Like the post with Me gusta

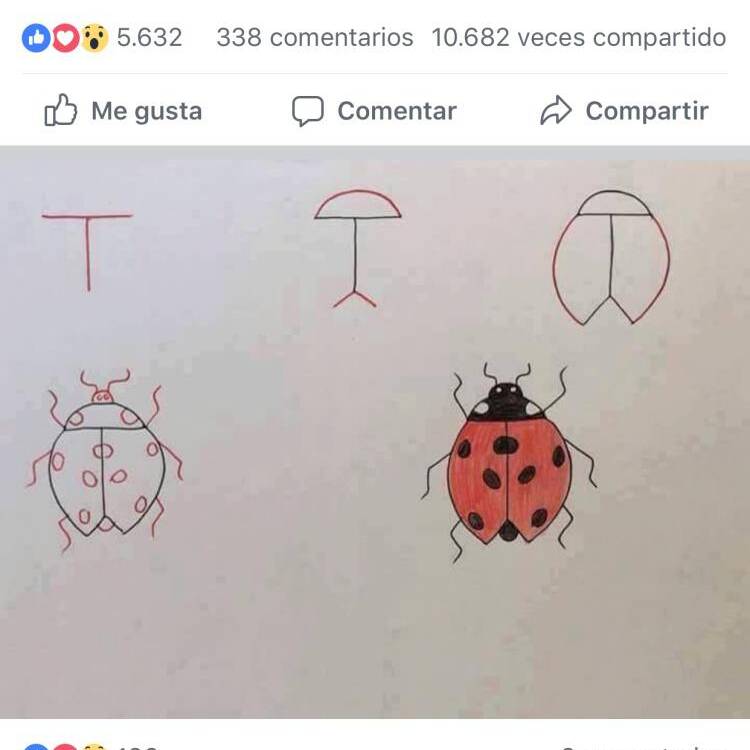click(123, 111)
